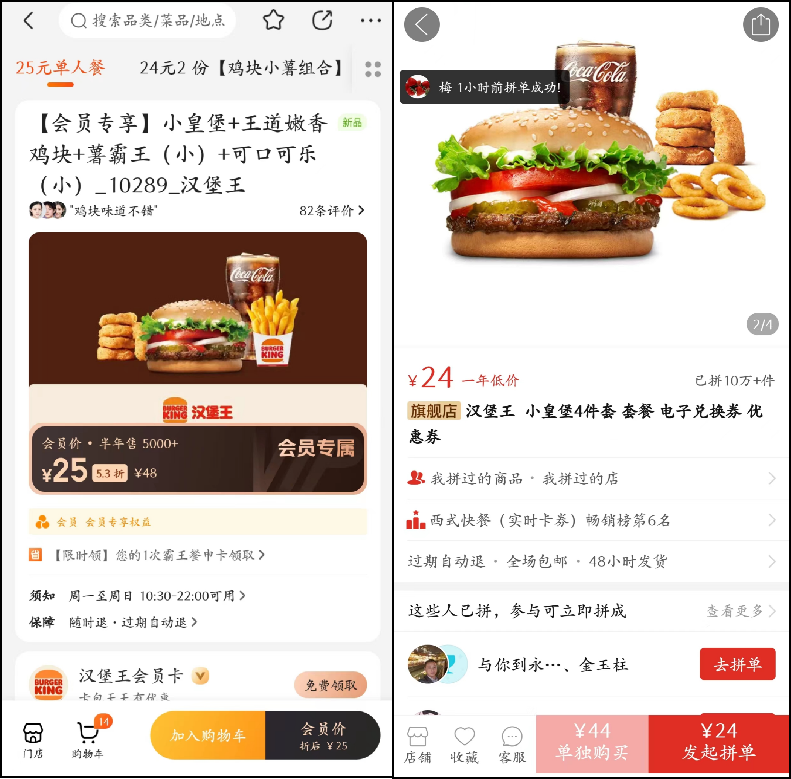Screen dimensions: 791x779
Task: Open the four-dot category grid icon
Action: click(x=373, y=69)
